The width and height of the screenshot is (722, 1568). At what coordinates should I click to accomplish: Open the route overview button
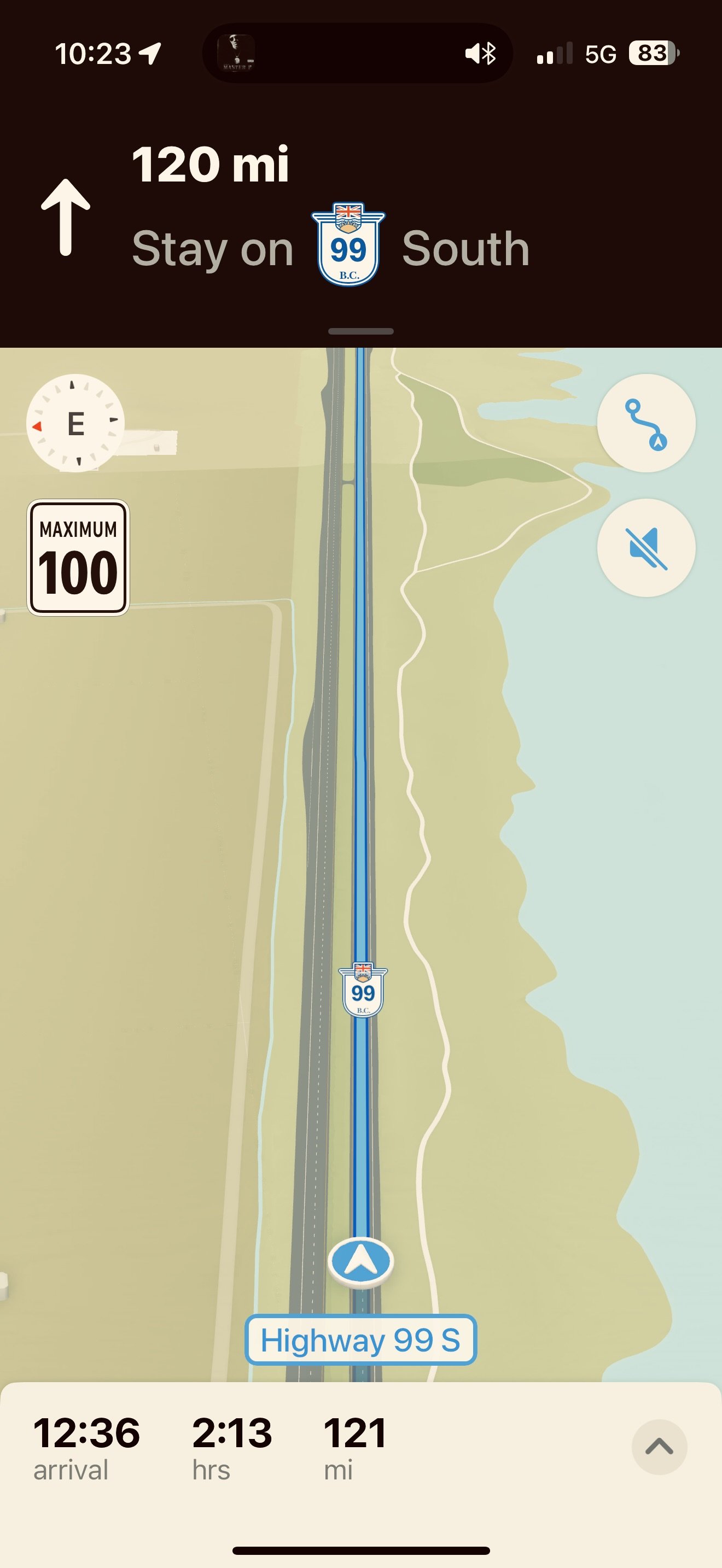pyautogui.click(x=646, y=423)
